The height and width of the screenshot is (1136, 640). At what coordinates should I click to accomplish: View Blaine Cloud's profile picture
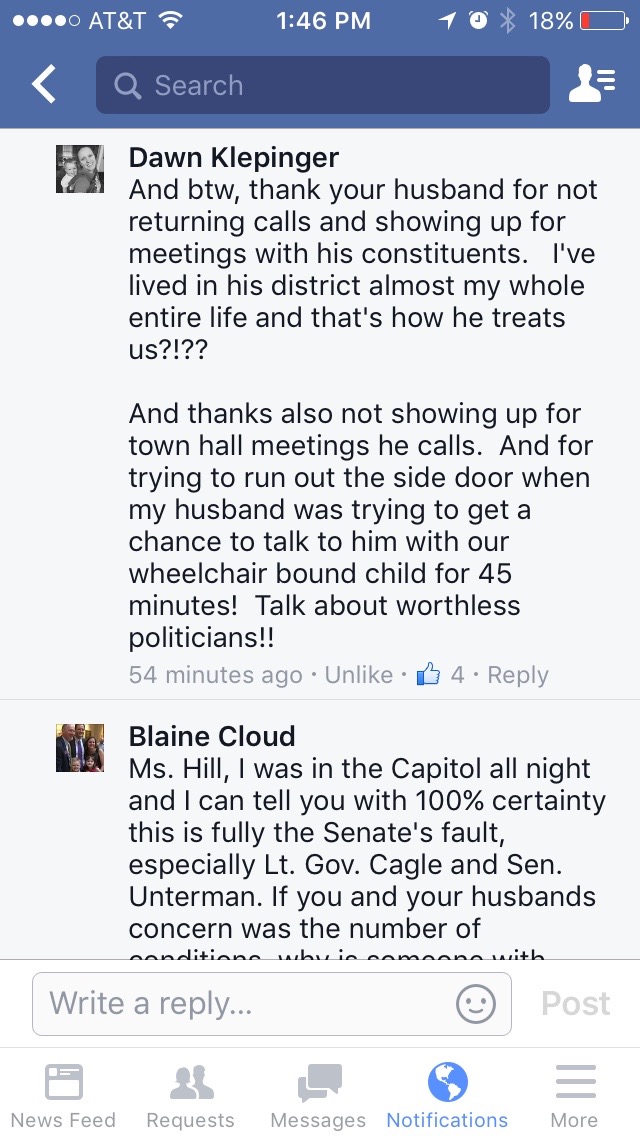click(x=80, y=748)
